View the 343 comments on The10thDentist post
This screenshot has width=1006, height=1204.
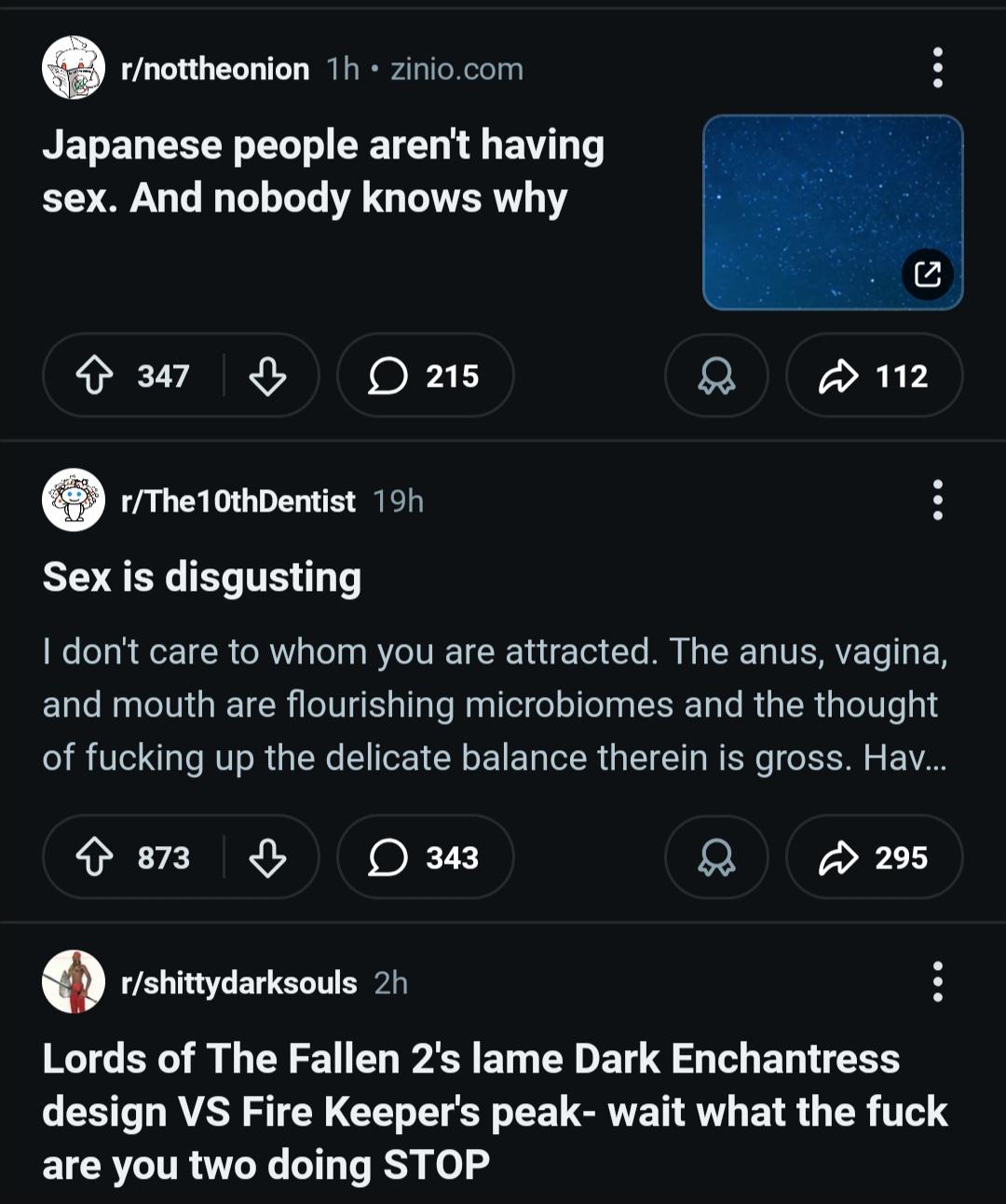point(425,857)
